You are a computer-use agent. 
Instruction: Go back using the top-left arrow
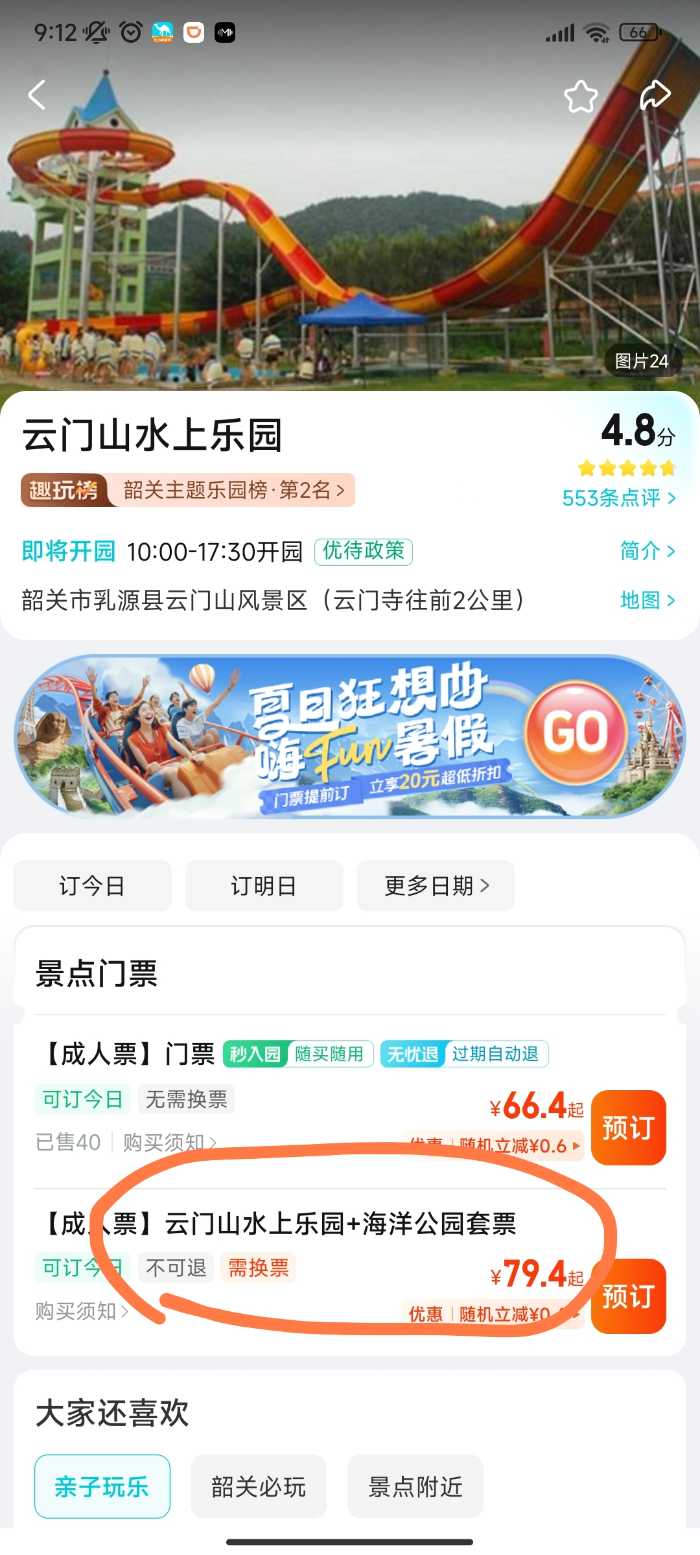tap(37, 96)
